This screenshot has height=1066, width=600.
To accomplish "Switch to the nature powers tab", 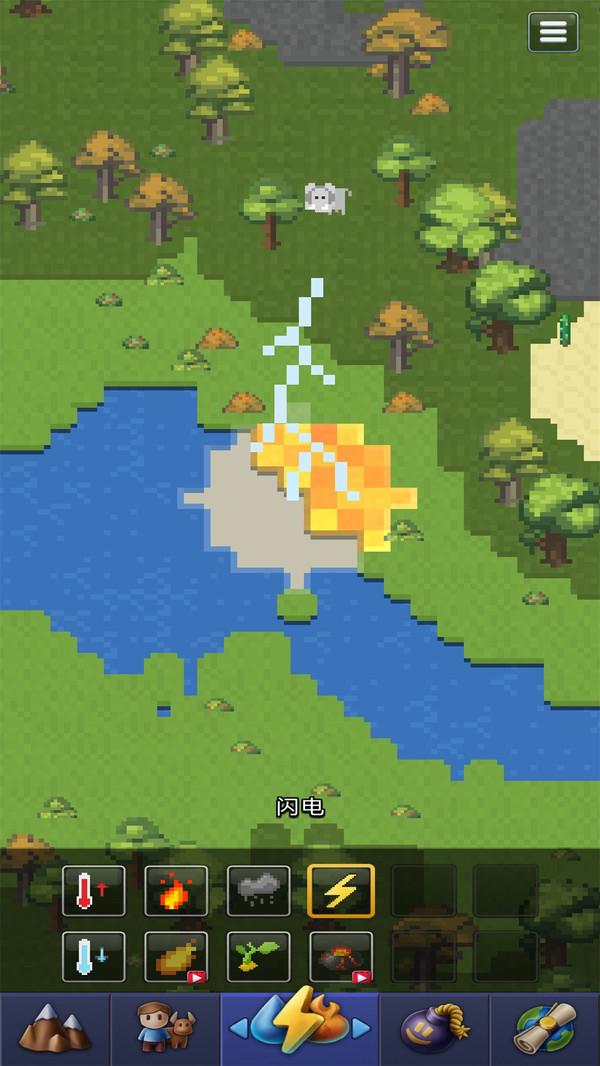I will click(x=300, y=1028).
